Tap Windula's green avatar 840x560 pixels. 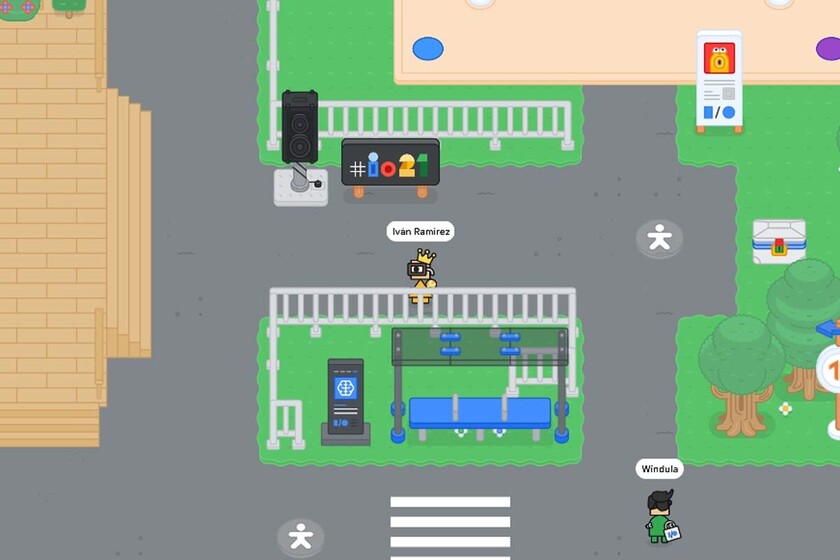659,516
